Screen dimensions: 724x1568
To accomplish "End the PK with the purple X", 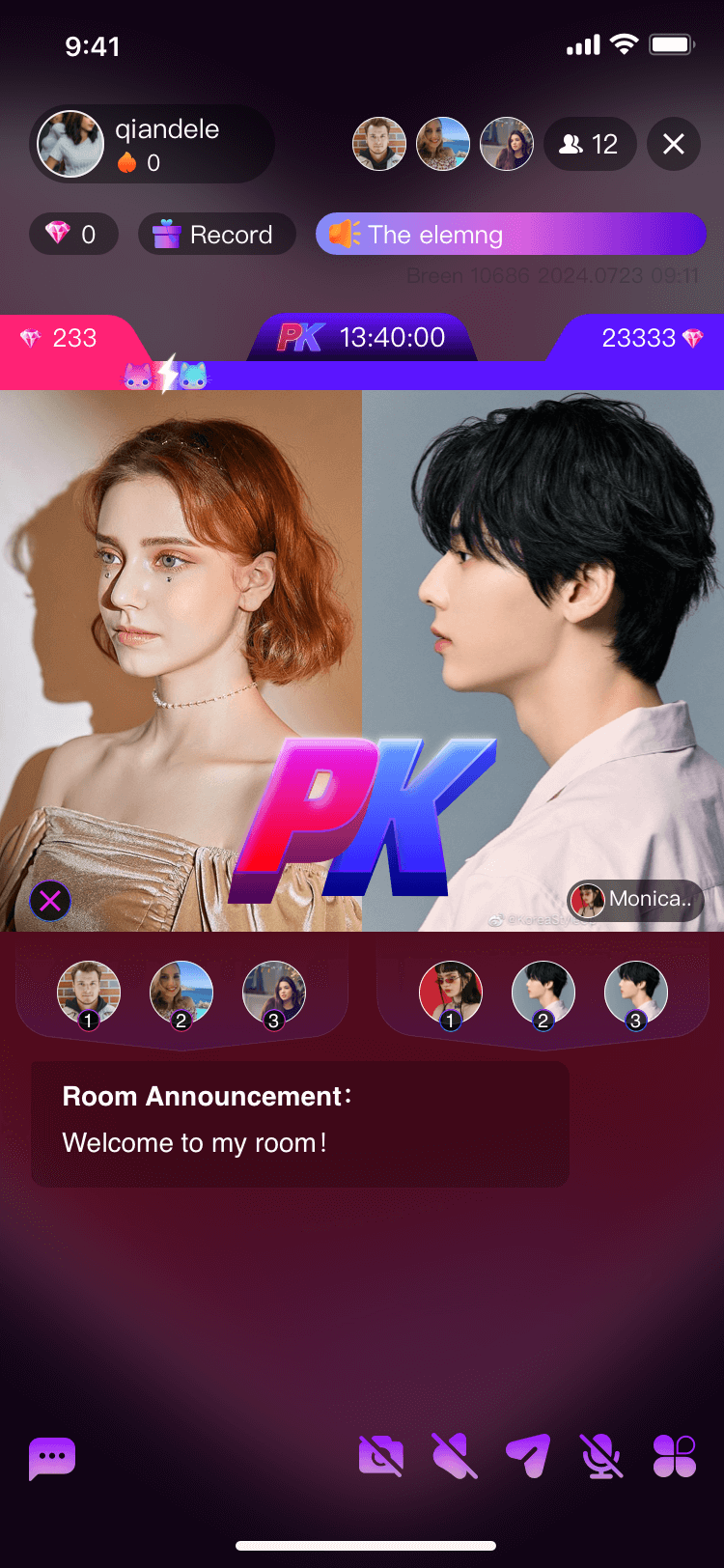I will (x=50, y=902).
